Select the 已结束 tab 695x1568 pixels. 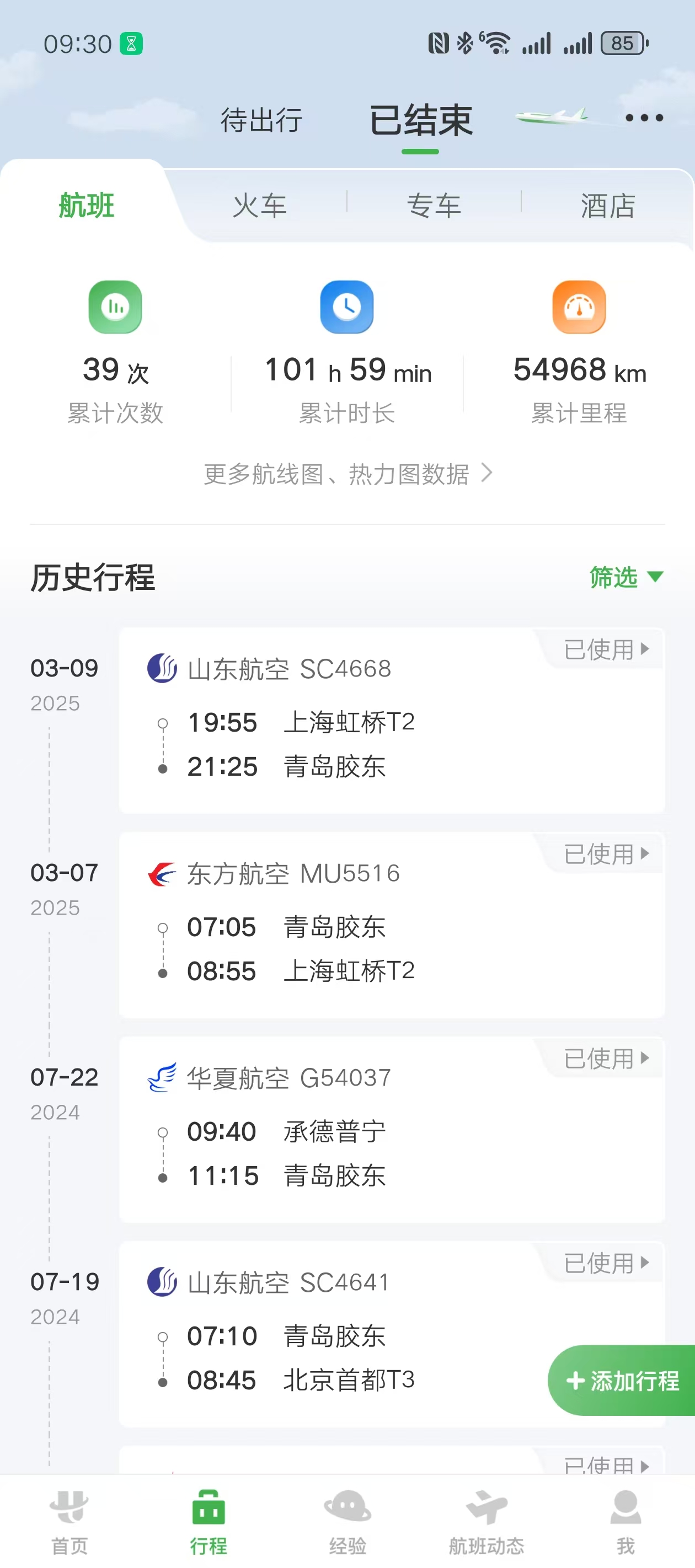tap(420, 120)
